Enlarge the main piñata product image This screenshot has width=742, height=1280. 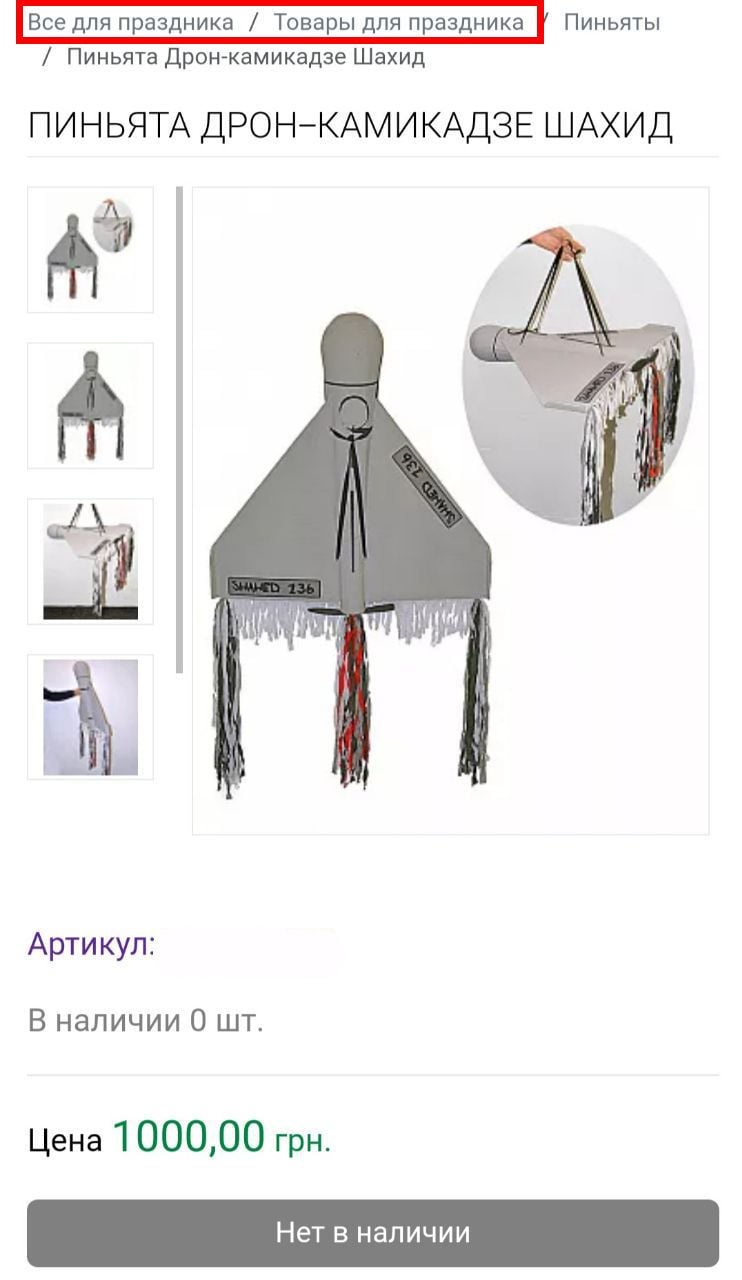pyautogui.click(x=450, y=510)
